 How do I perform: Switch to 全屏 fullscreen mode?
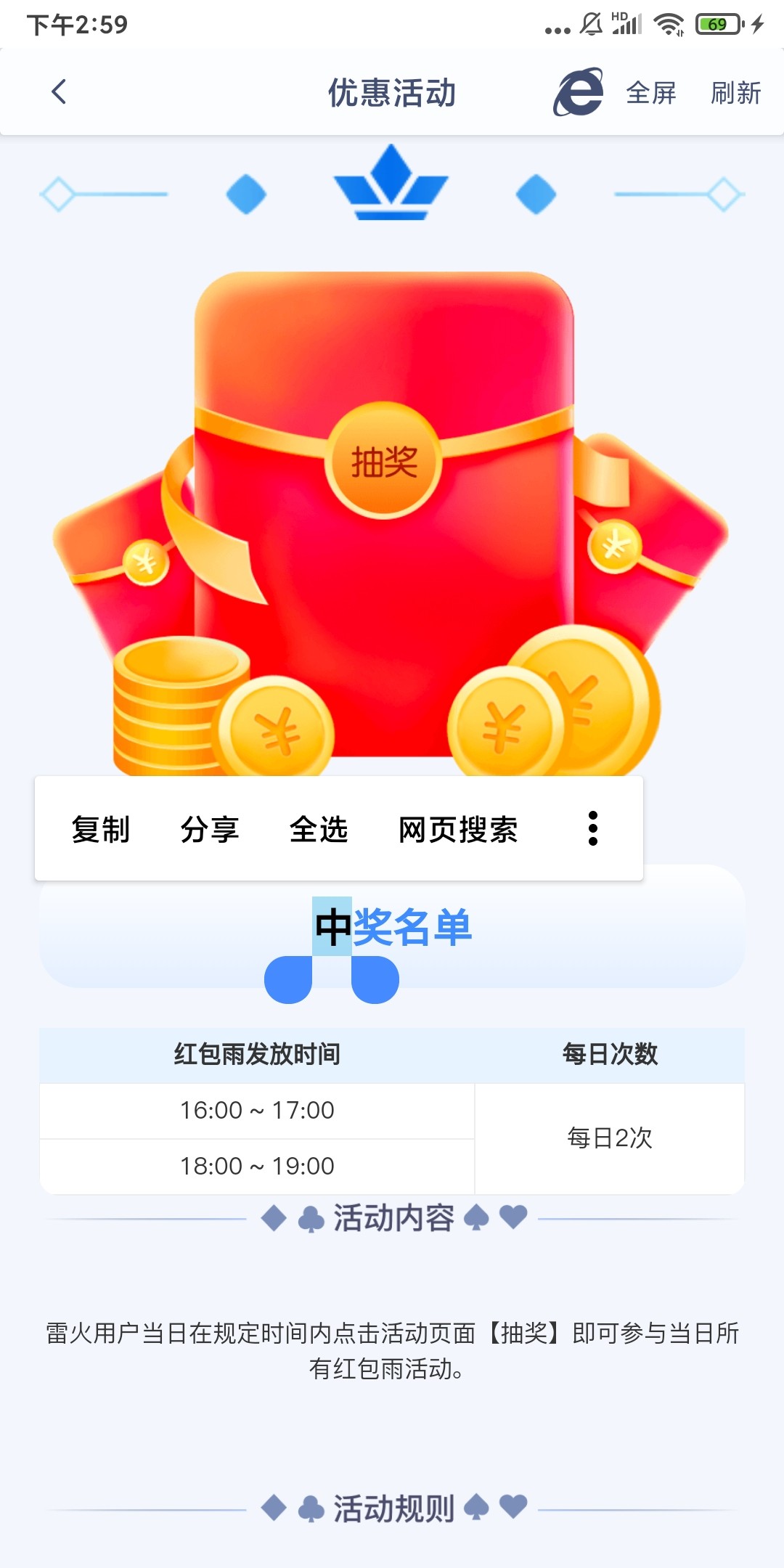[651, 93]
